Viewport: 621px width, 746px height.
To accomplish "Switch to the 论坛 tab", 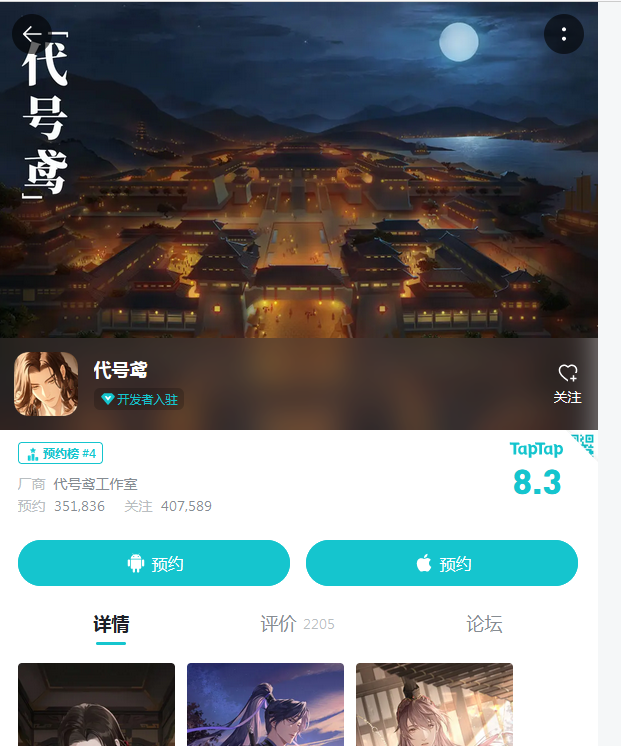I will (484, 624).
